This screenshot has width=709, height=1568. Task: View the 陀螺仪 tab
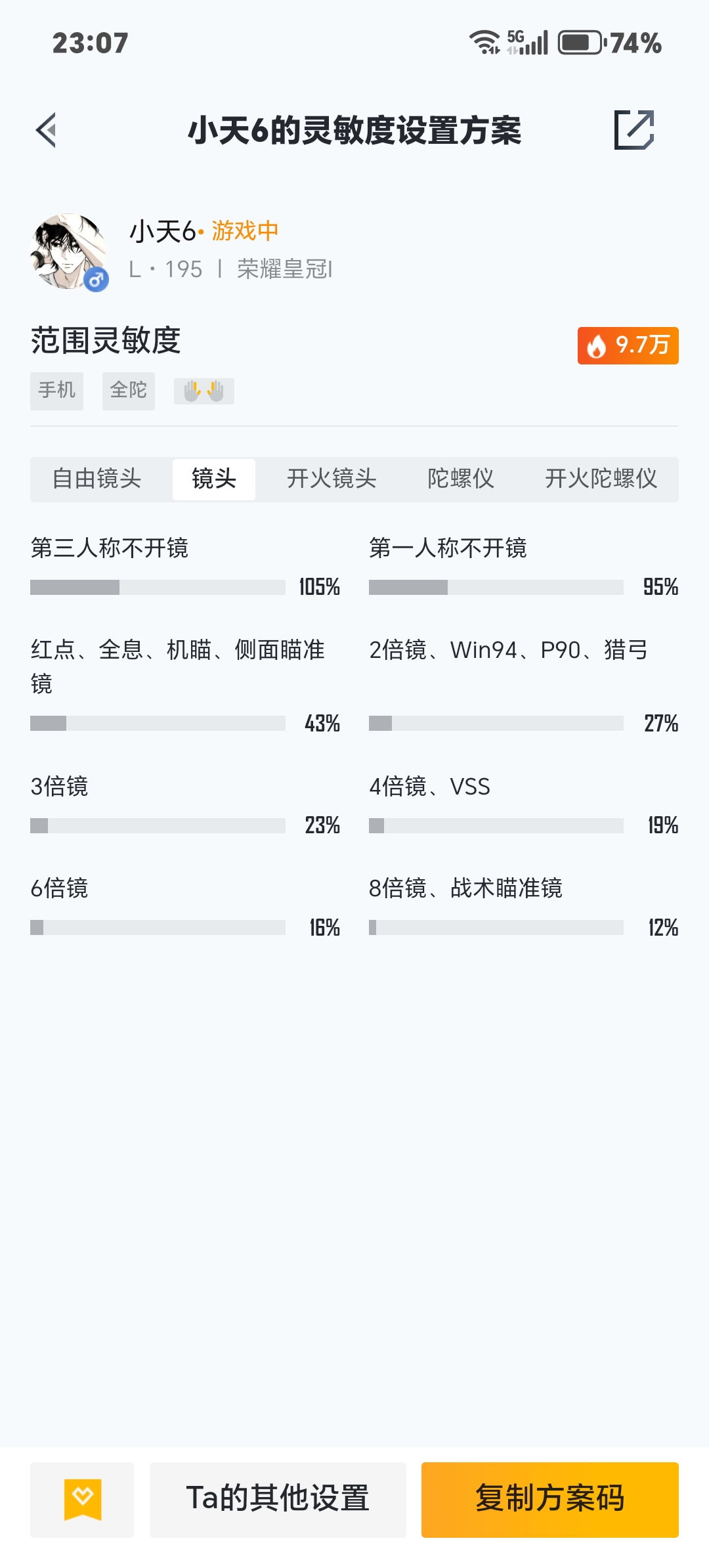pos(460,479)
